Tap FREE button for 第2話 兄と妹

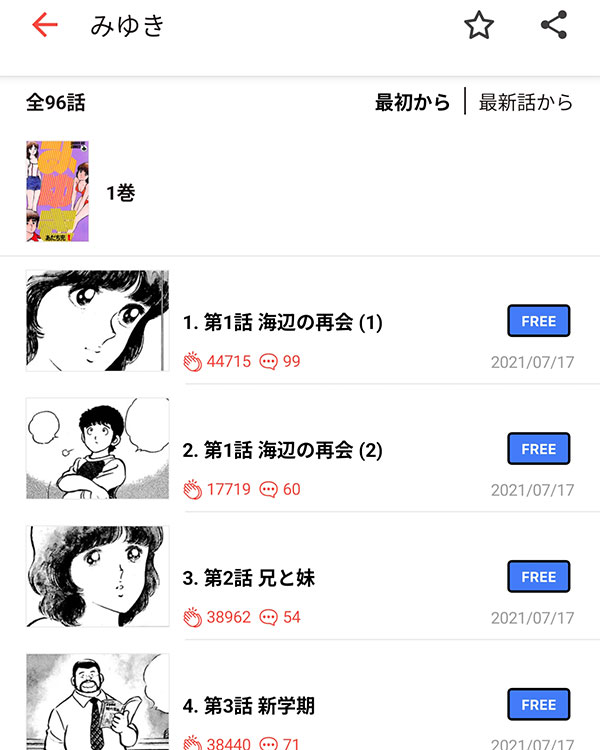coord(538,577)
